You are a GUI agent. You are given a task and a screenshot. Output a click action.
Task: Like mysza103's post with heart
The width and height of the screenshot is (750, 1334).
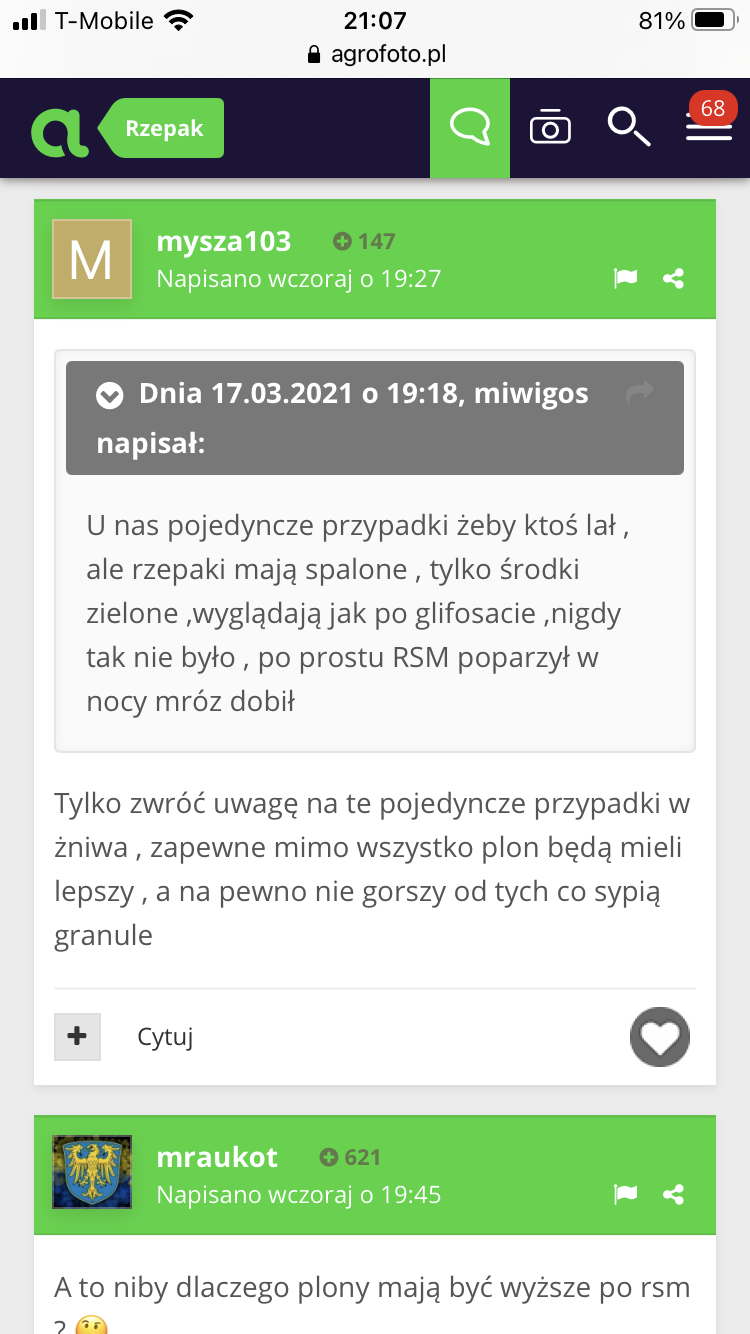pos(660,1037)
